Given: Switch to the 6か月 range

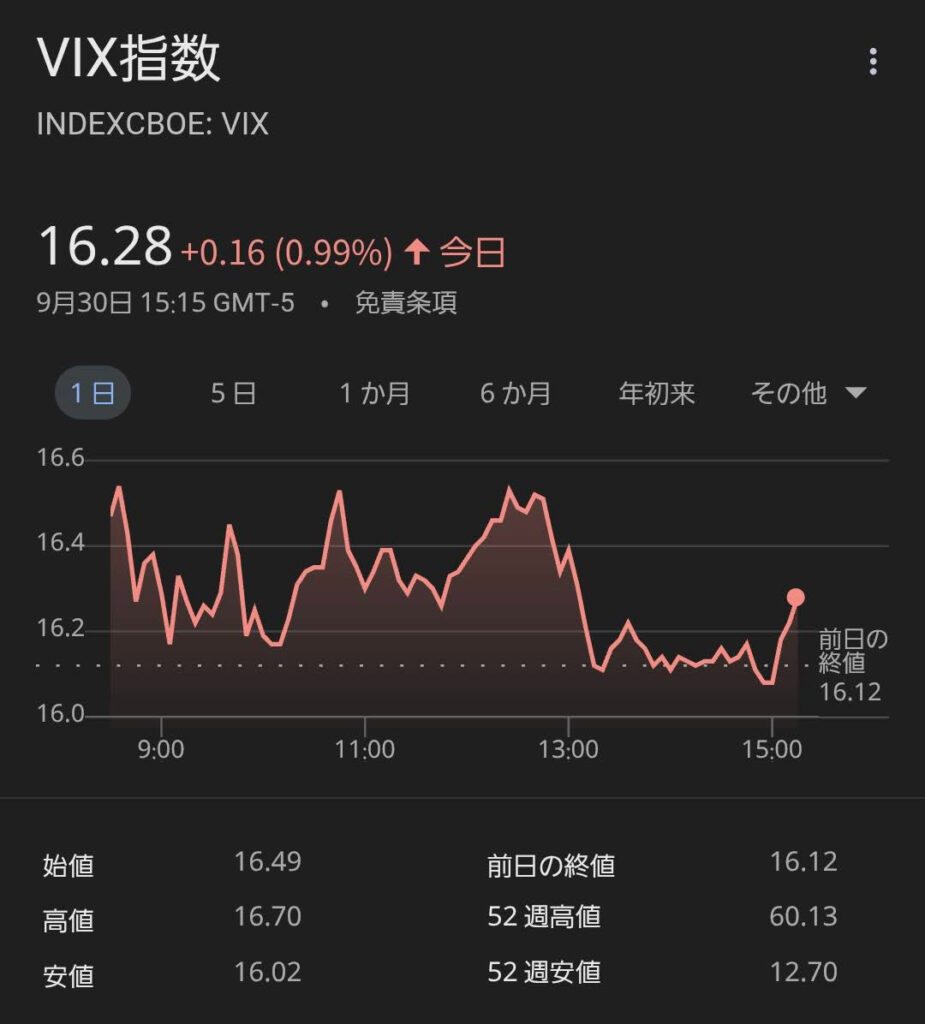Looking at the screenshot, I should tap(515, 393).
